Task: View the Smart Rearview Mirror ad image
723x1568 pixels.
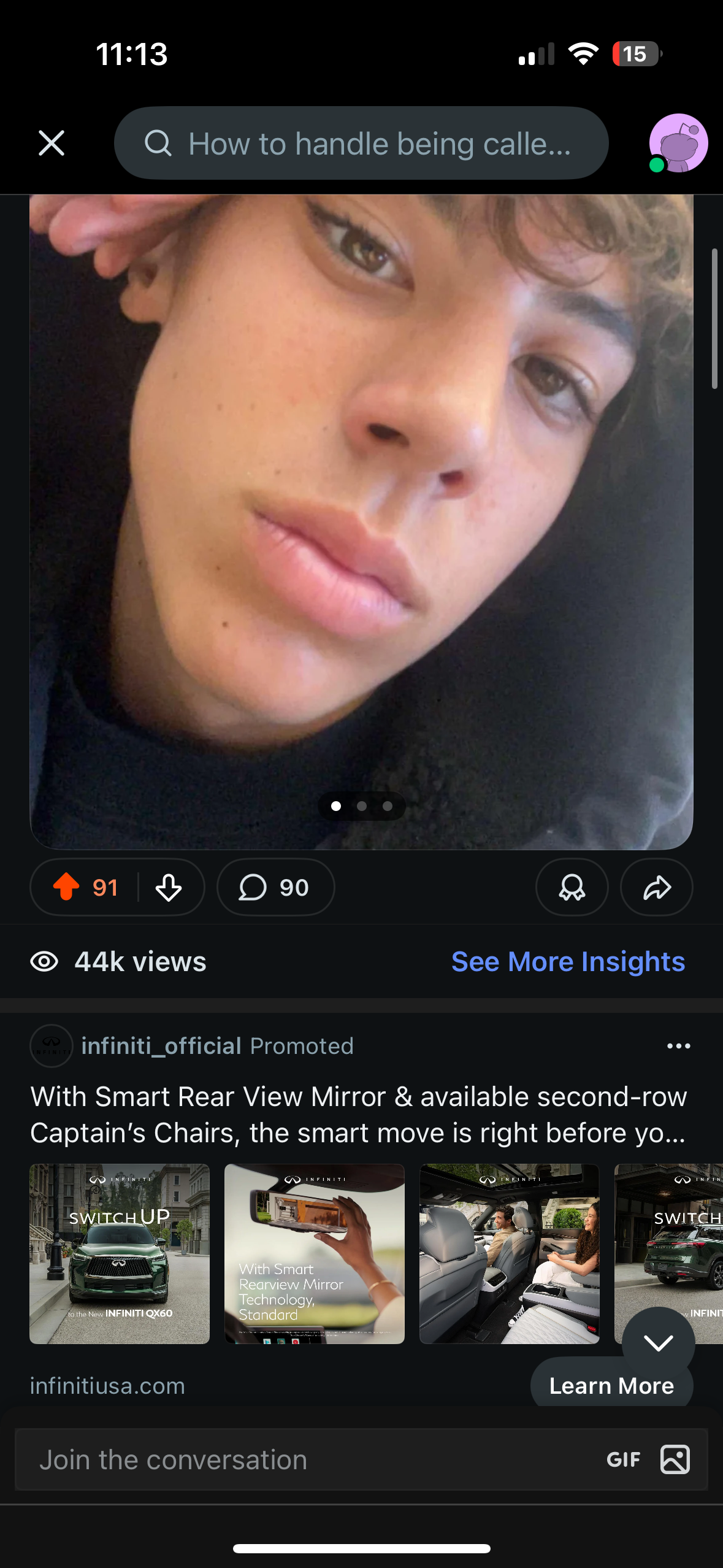Action: pos(315,1253)
